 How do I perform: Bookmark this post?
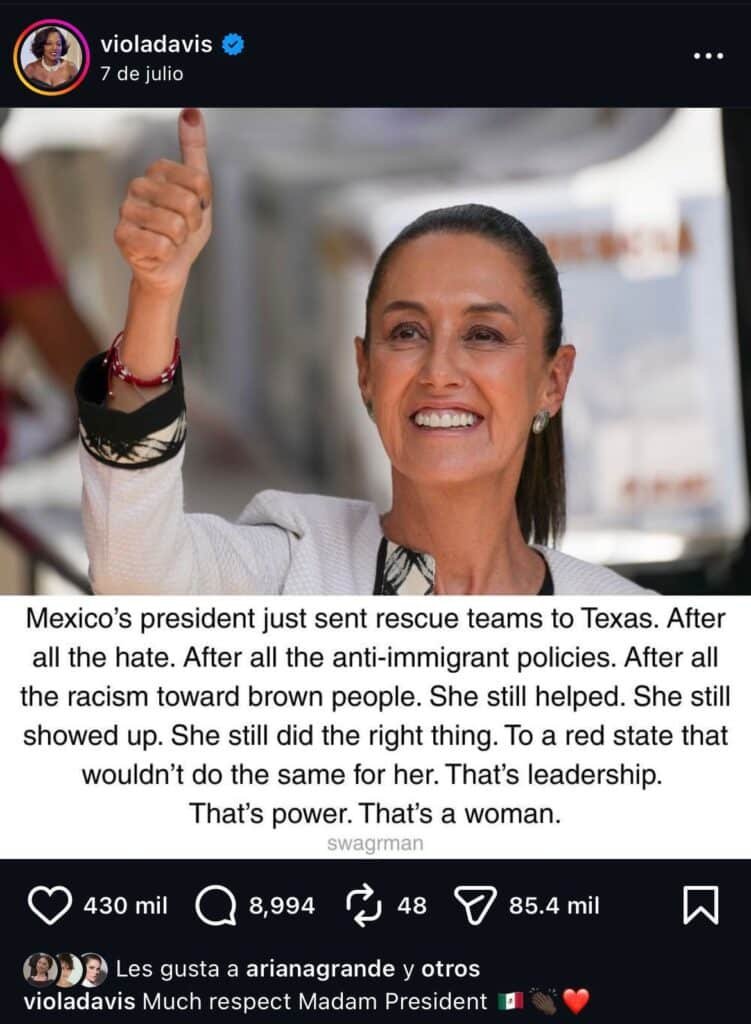pos(700,906)
